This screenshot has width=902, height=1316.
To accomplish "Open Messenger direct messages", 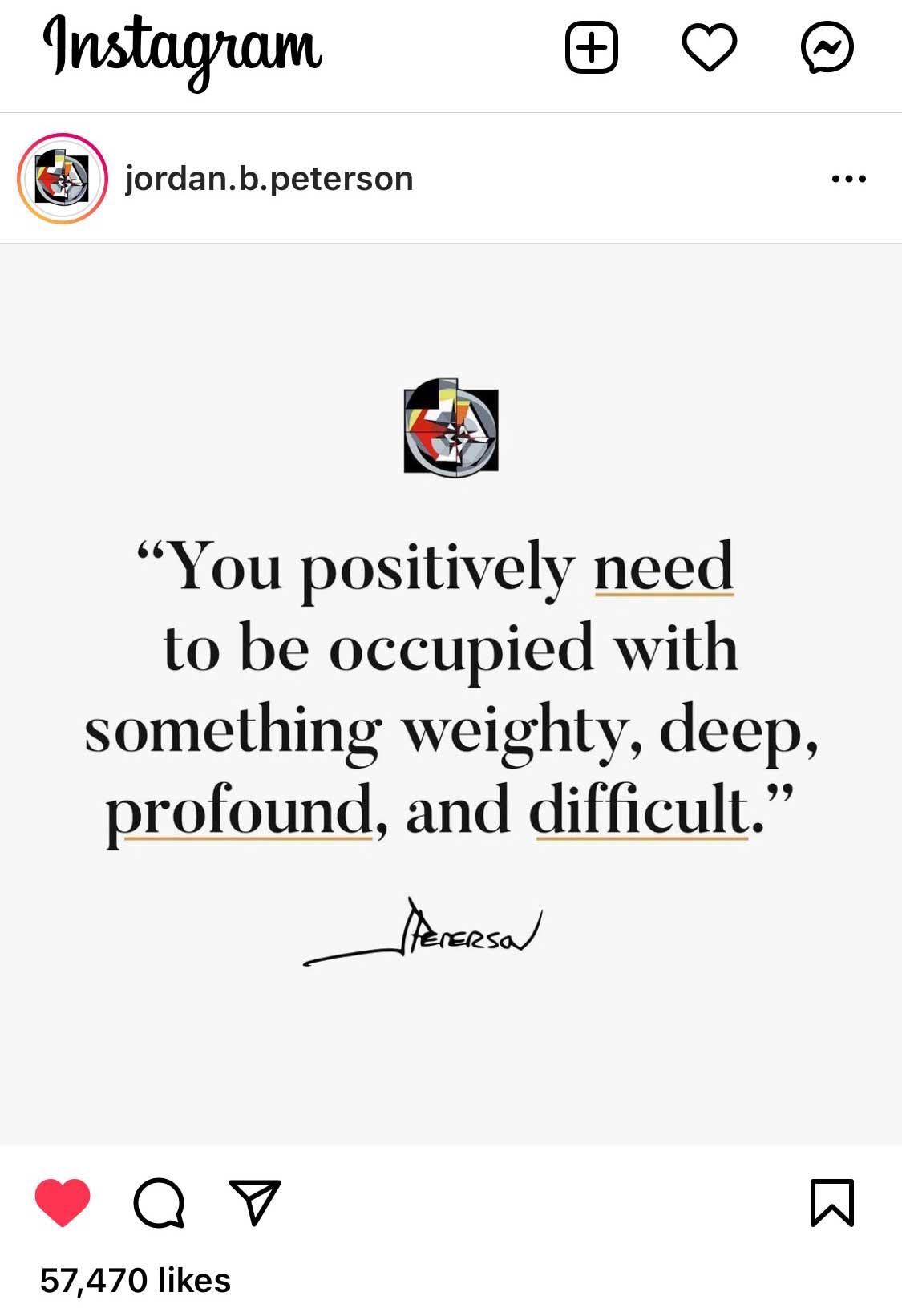I will (827, 47).
